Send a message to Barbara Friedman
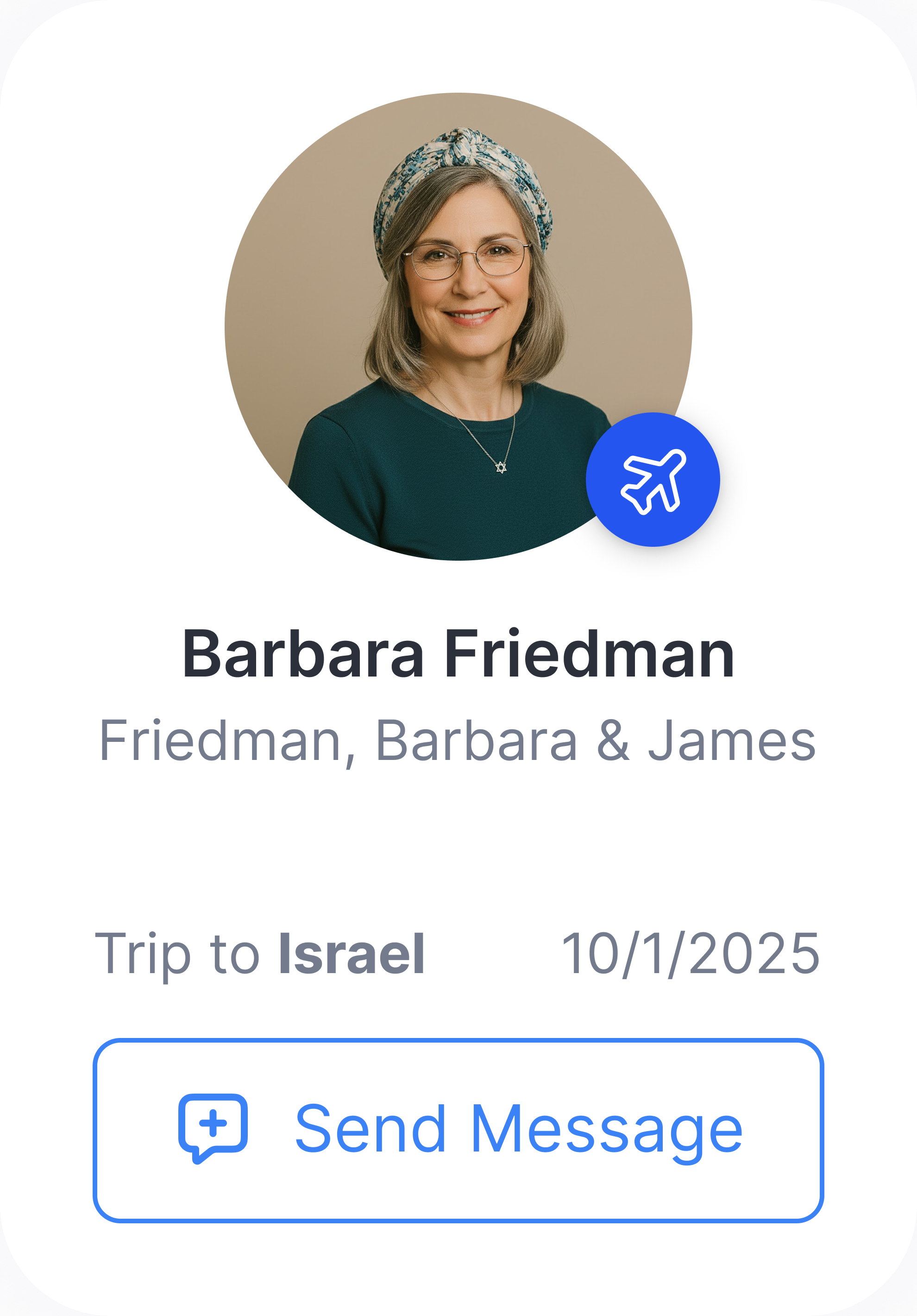The image size is (917, 1316). 458,1130
